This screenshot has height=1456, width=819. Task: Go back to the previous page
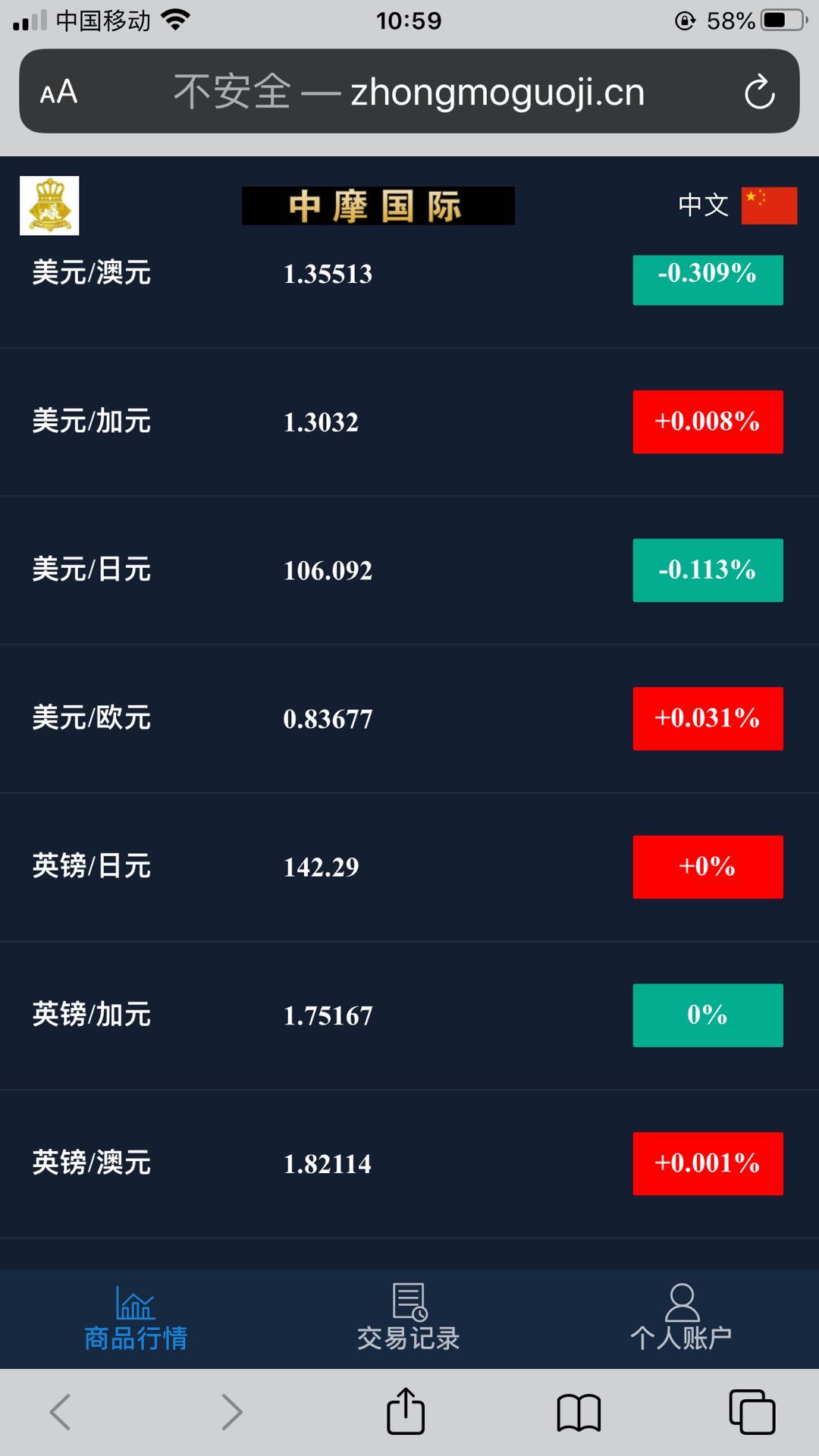click(61, 1412)
